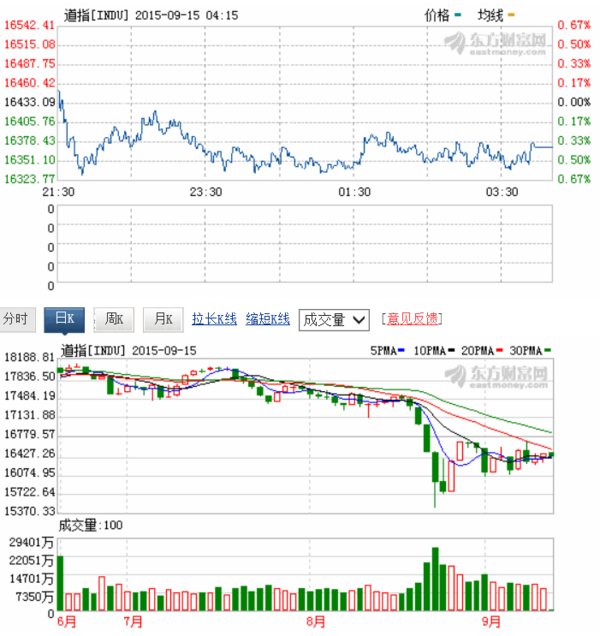Tap the 缩短K线 link
600x636 pixels.
[267, 320]
